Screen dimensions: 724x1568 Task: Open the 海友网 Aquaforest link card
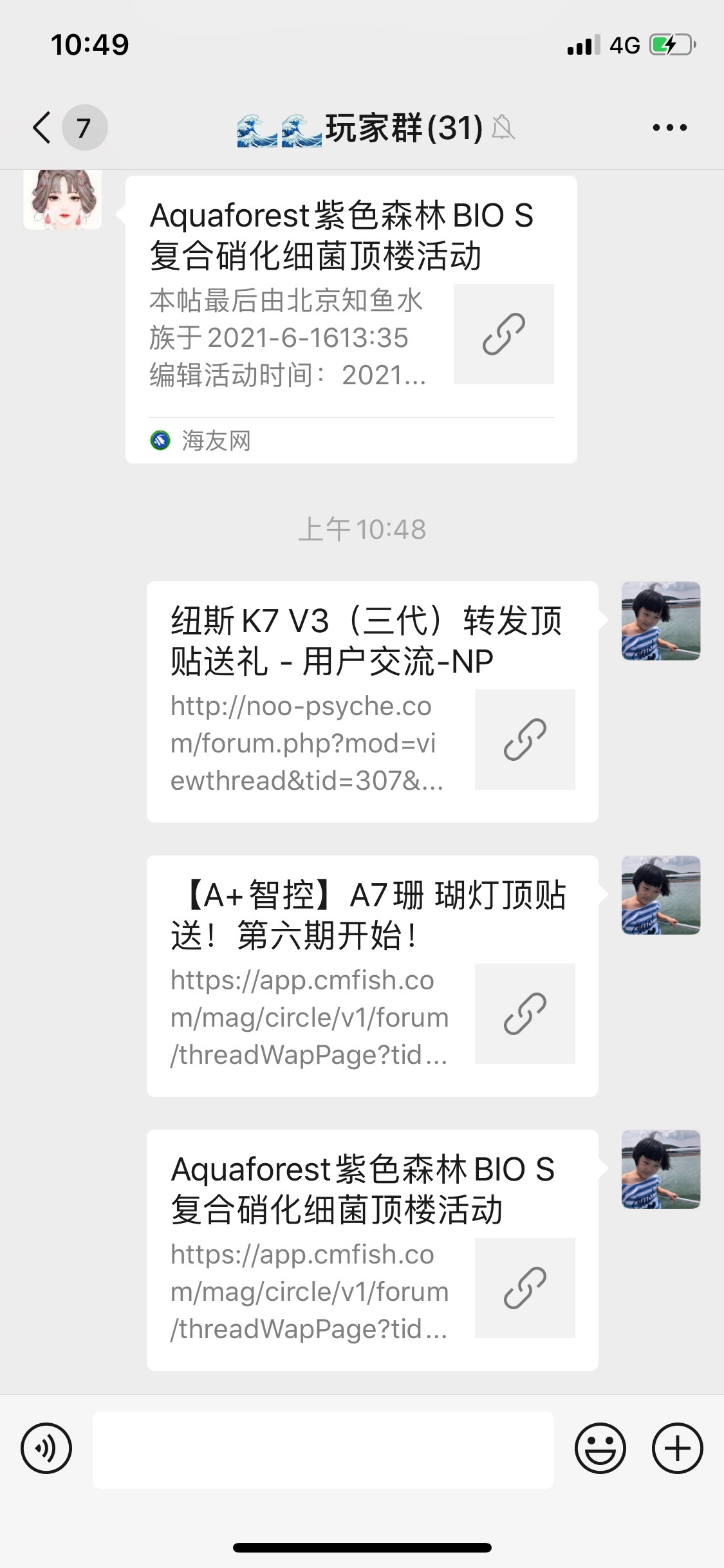[351, 319]
